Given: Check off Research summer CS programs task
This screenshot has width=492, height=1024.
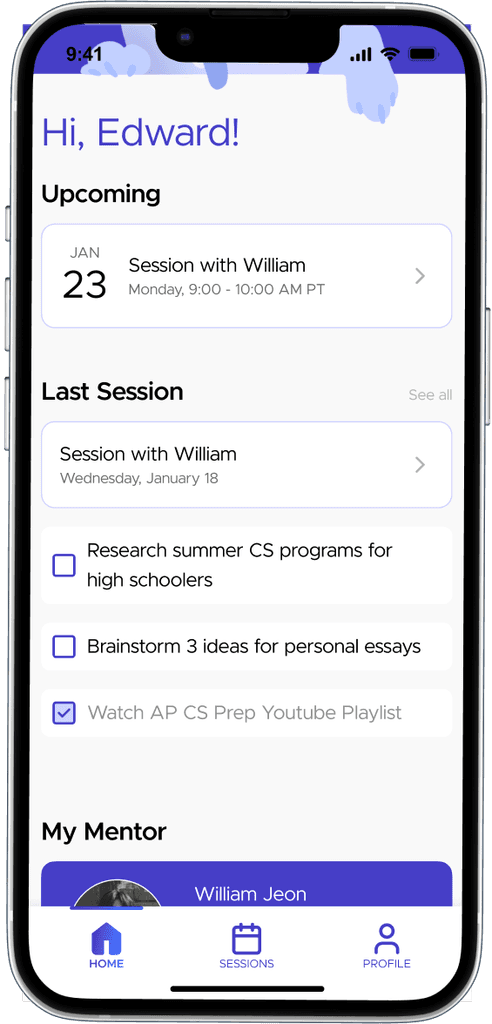Looking at the screenshot, I should pos(64,565).
